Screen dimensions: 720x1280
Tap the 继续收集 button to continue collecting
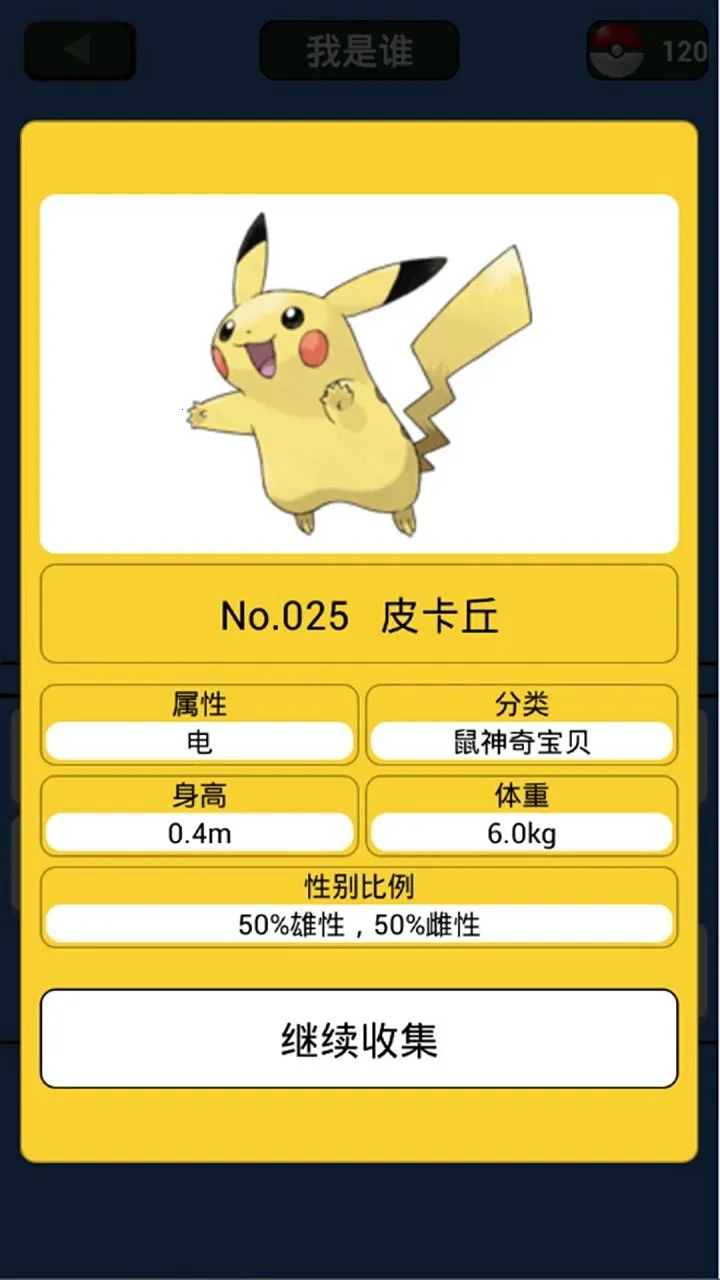point(359,1039)
